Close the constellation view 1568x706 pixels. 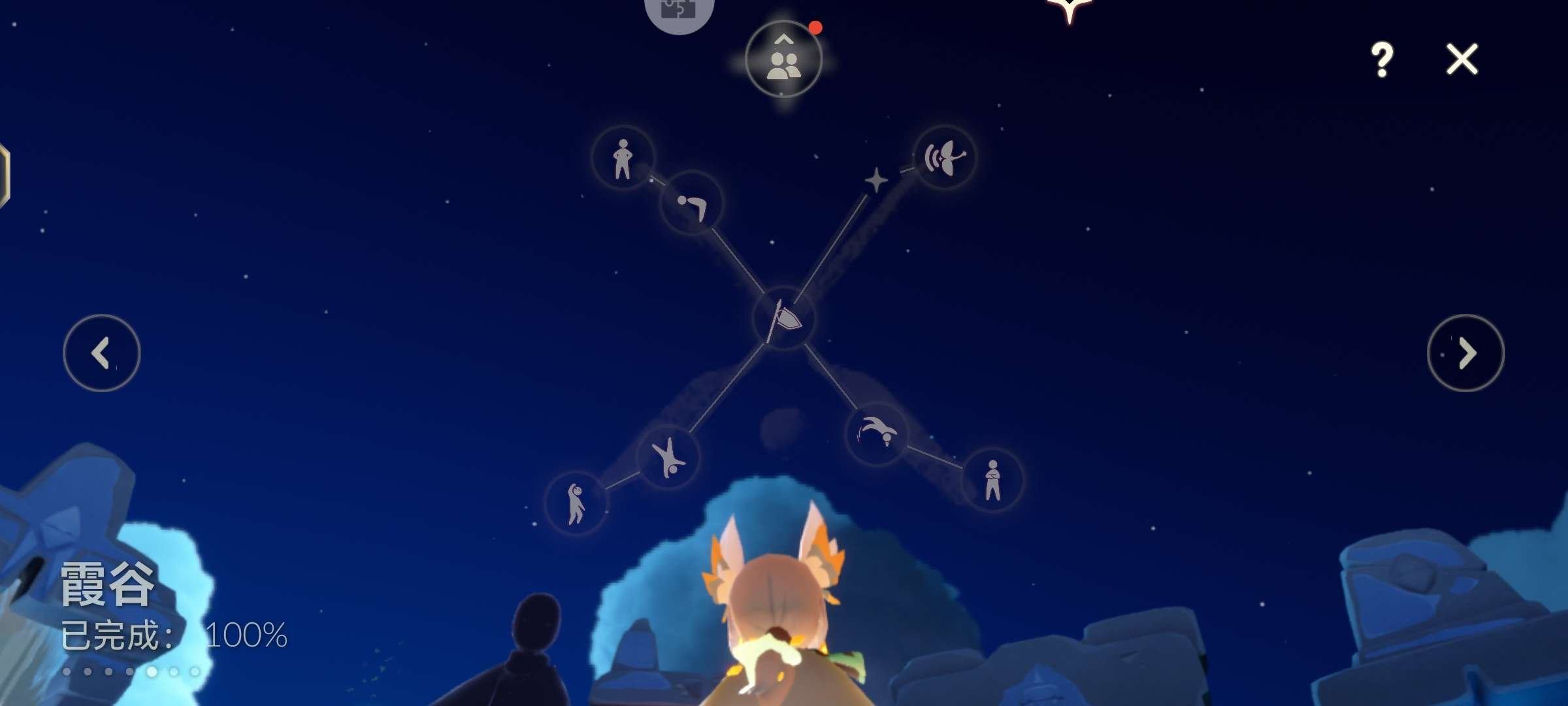pyautogui.click(x=1462, y=59)
